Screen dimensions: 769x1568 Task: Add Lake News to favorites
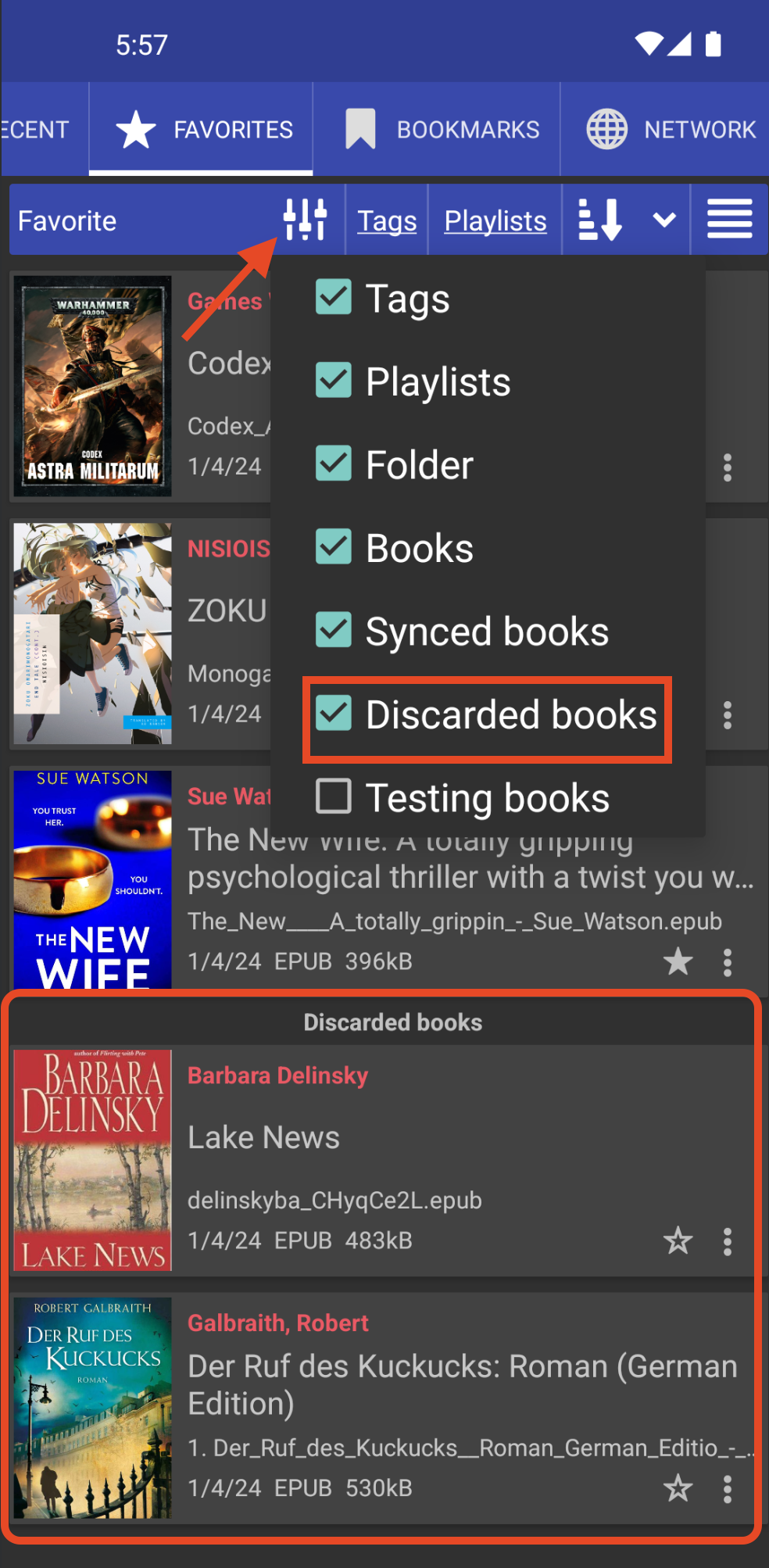click(x=678, y=1240)
